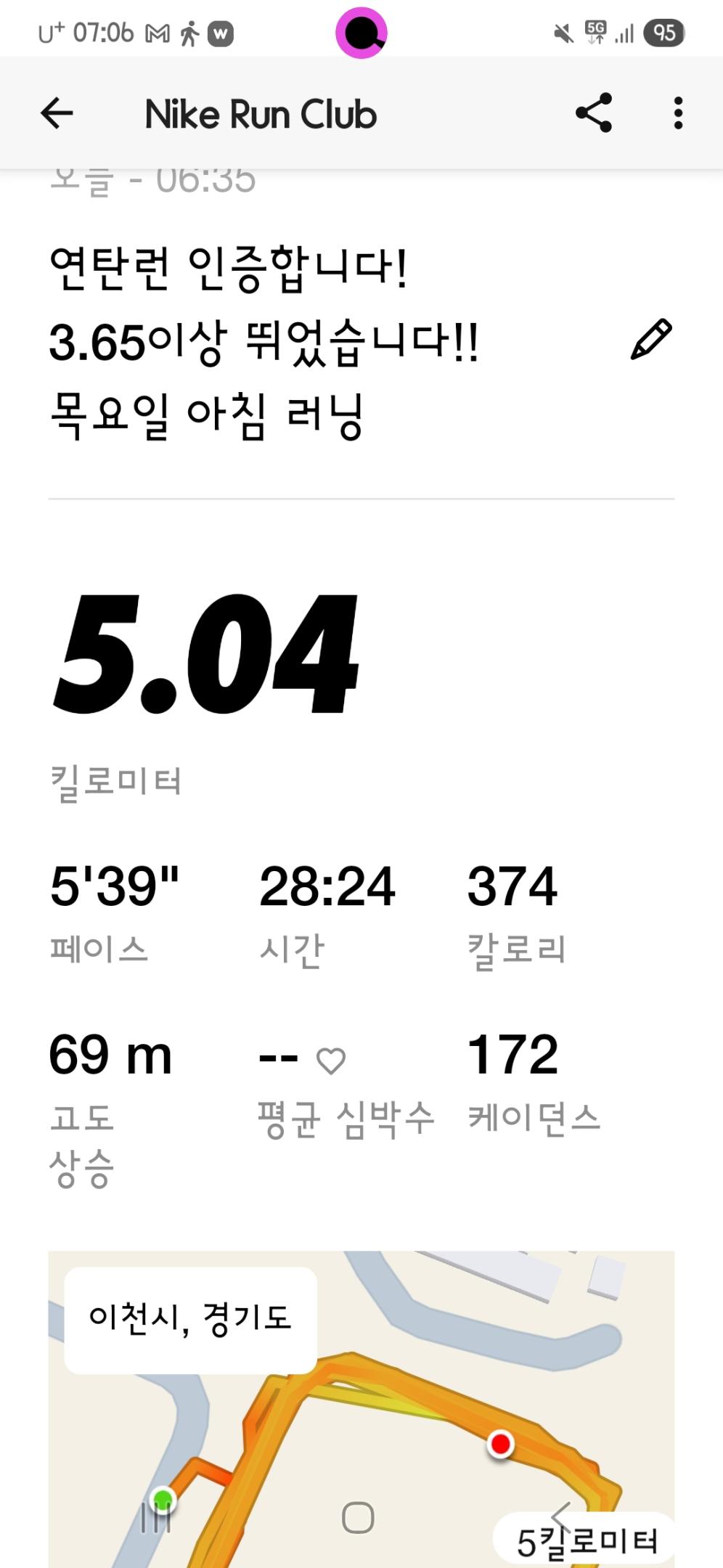Image resolution: width=723 pixels, height=1568 pixels.
Task: Share this run
Action: coord(594,113)
